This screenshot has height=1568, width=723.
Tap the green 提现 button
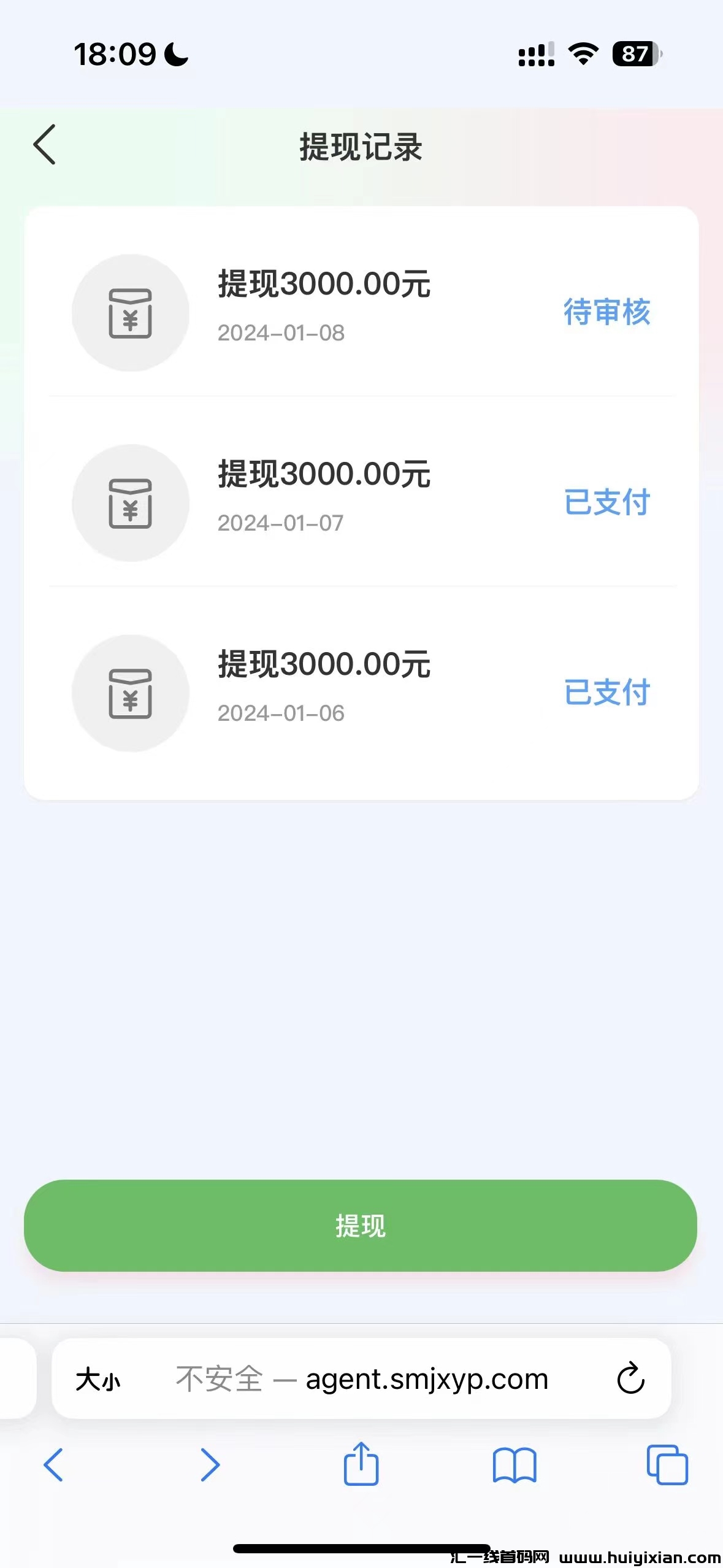[361, 1227]
